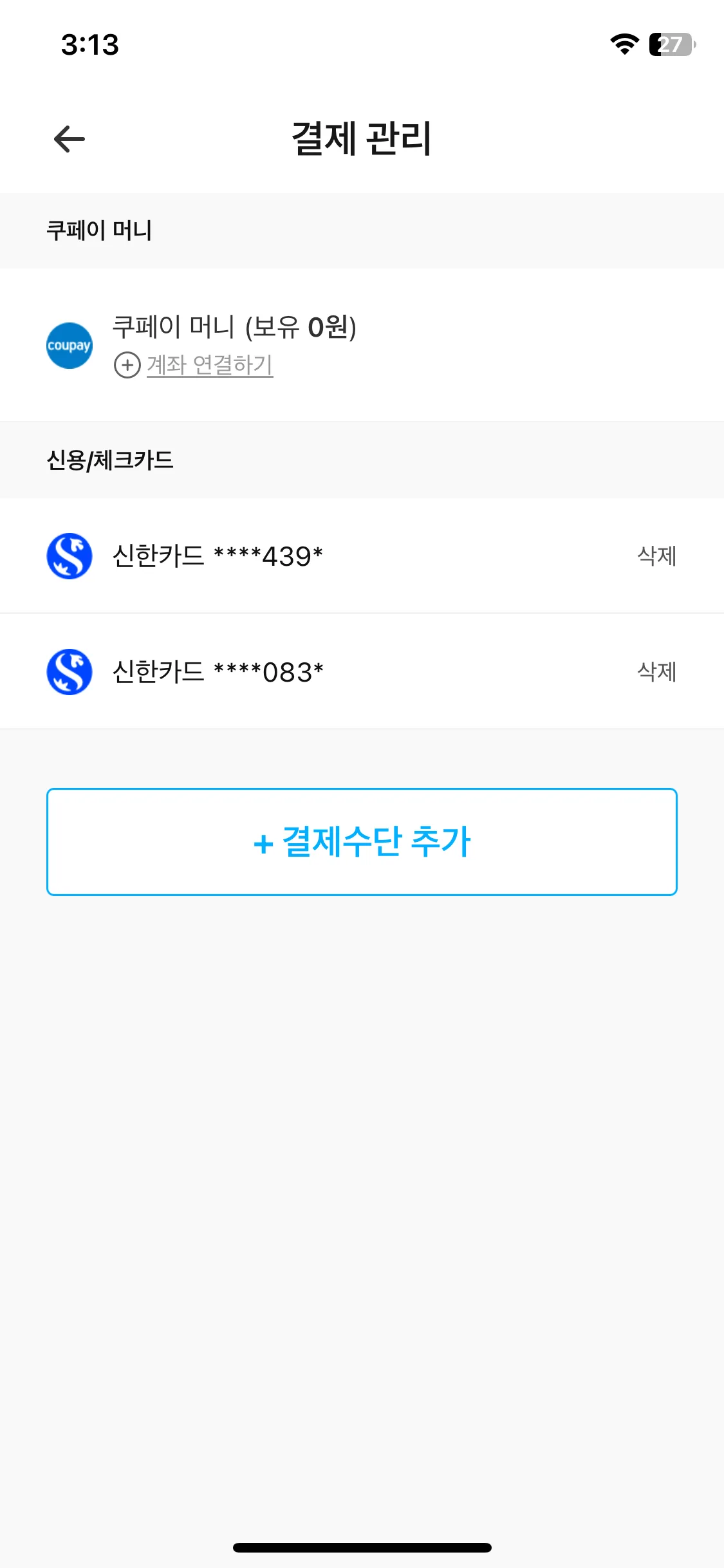Delete 신한카드 ending 083*
The width and height of the screenshot is (724, 1568).
coord(656,671)
